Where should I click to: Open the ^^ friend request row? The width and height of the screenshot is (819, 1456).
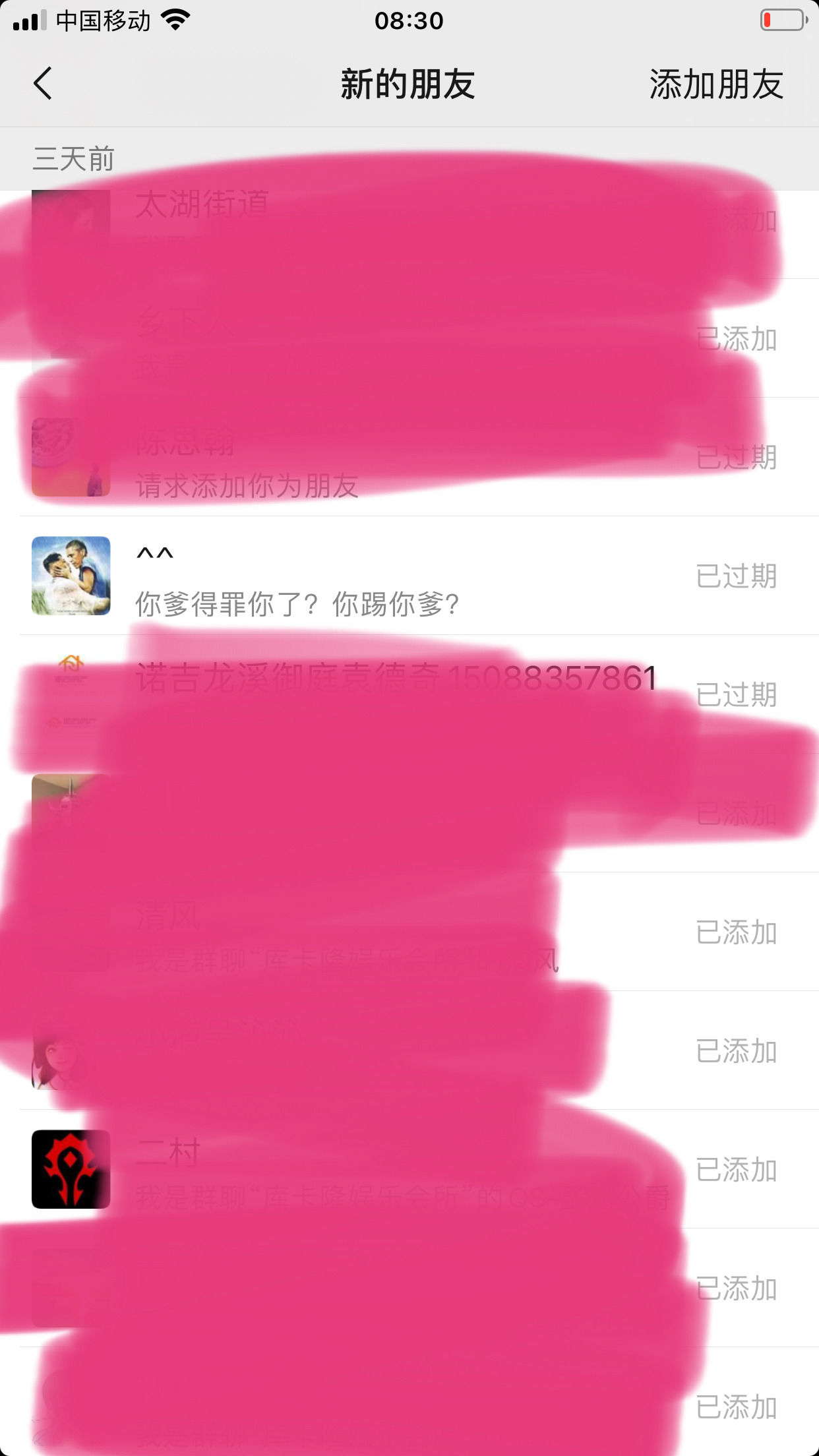(396, 576)
